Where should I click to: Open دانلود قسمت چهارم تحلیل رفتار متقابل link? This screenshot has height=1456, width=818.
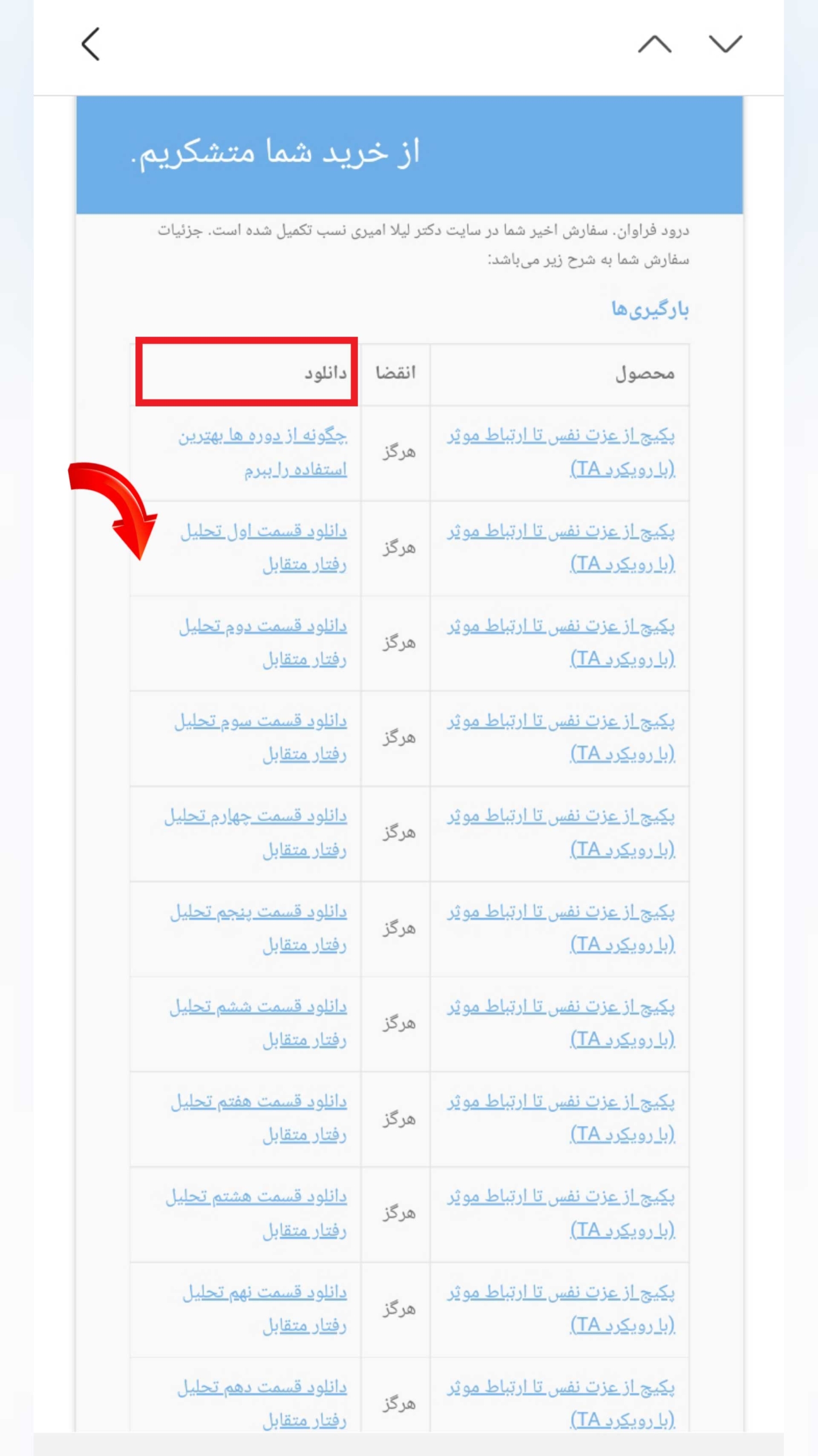tap(256, 833)
